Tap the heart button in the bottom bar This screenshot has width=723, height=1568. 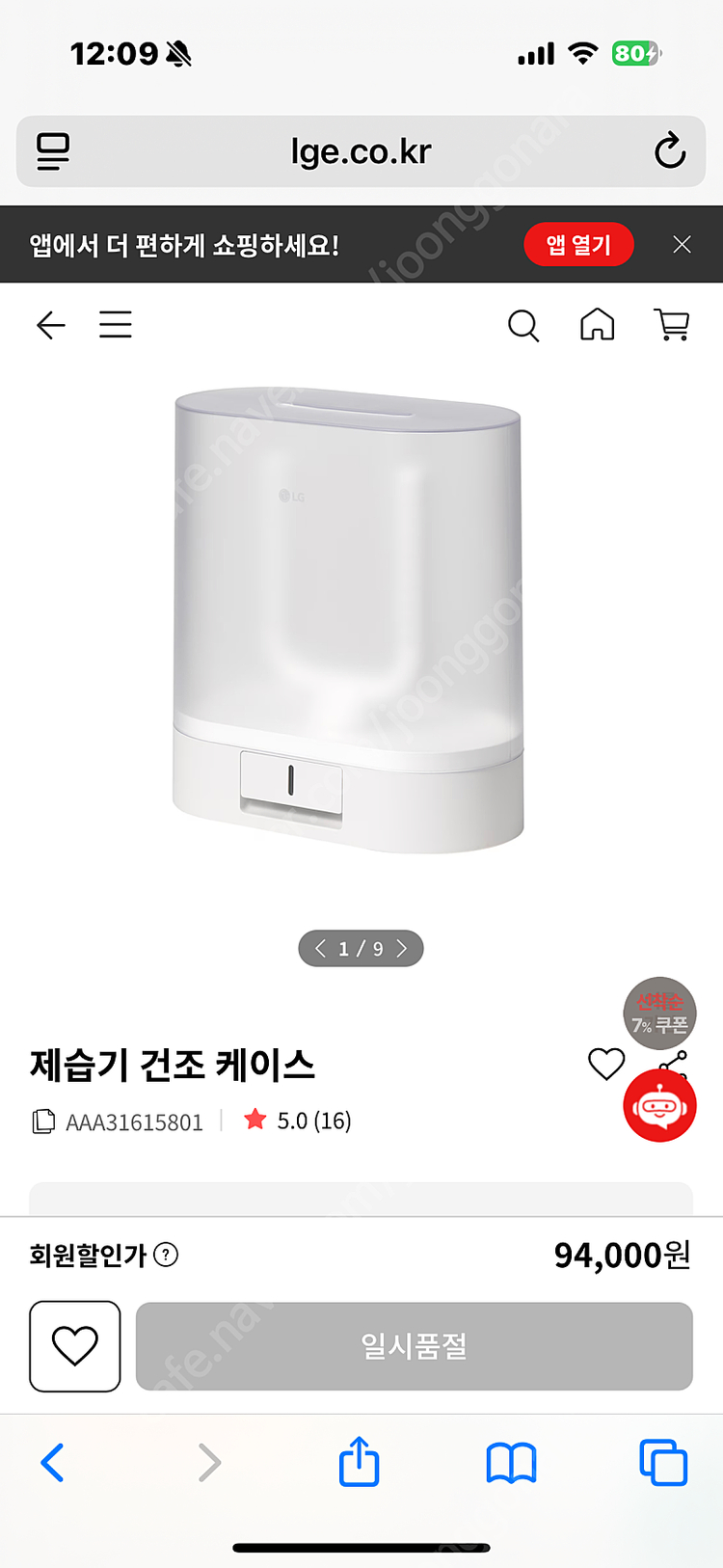[75, 1346]
